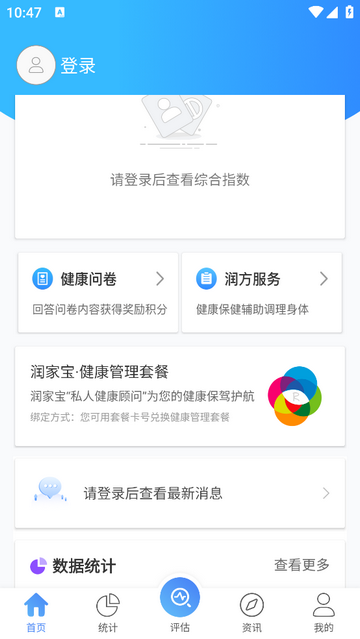Tap 查看更多 next to 数据统计
This screenshot has height=639, width=360.
302,565
